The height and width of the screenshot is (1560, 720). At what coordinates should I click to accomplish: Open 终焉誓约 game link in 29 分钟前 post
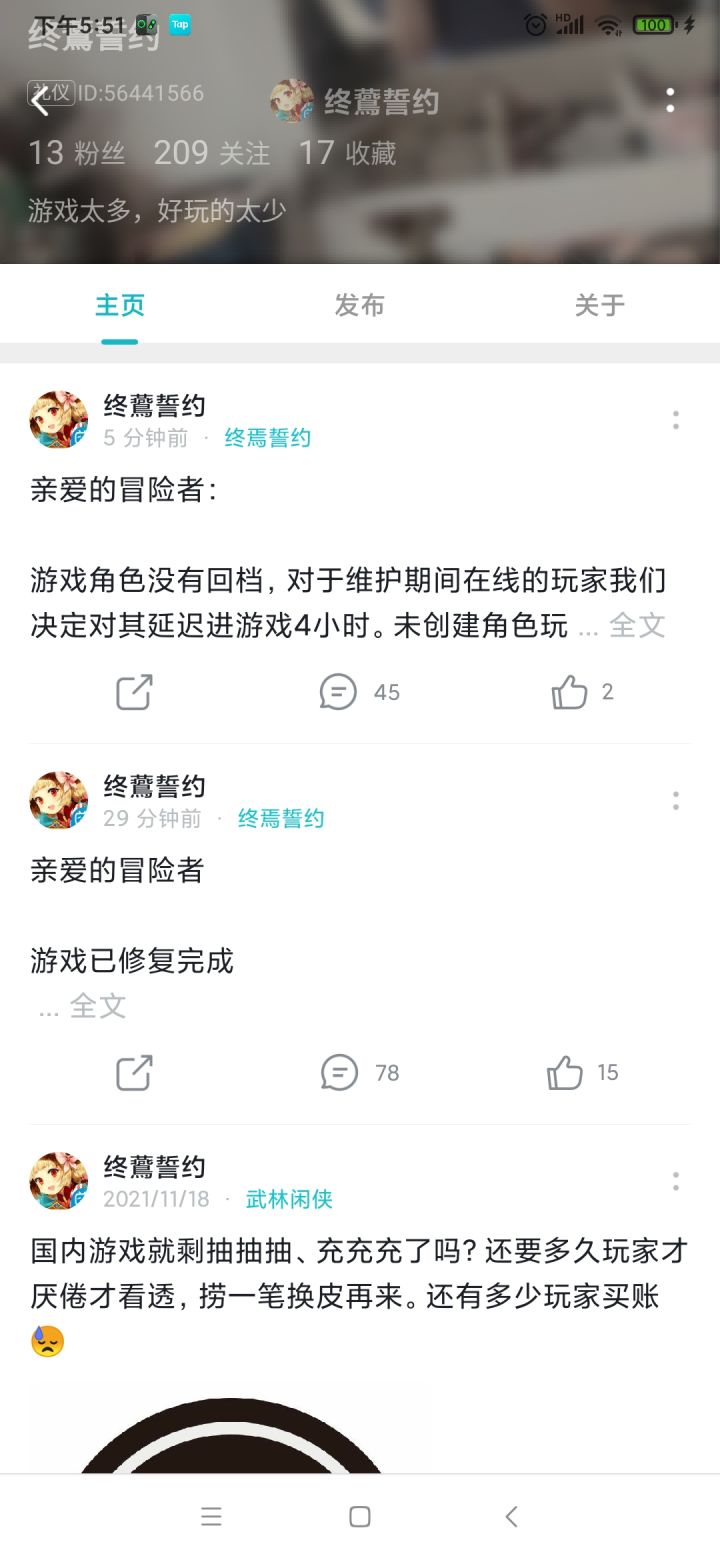tap(281, 818)
